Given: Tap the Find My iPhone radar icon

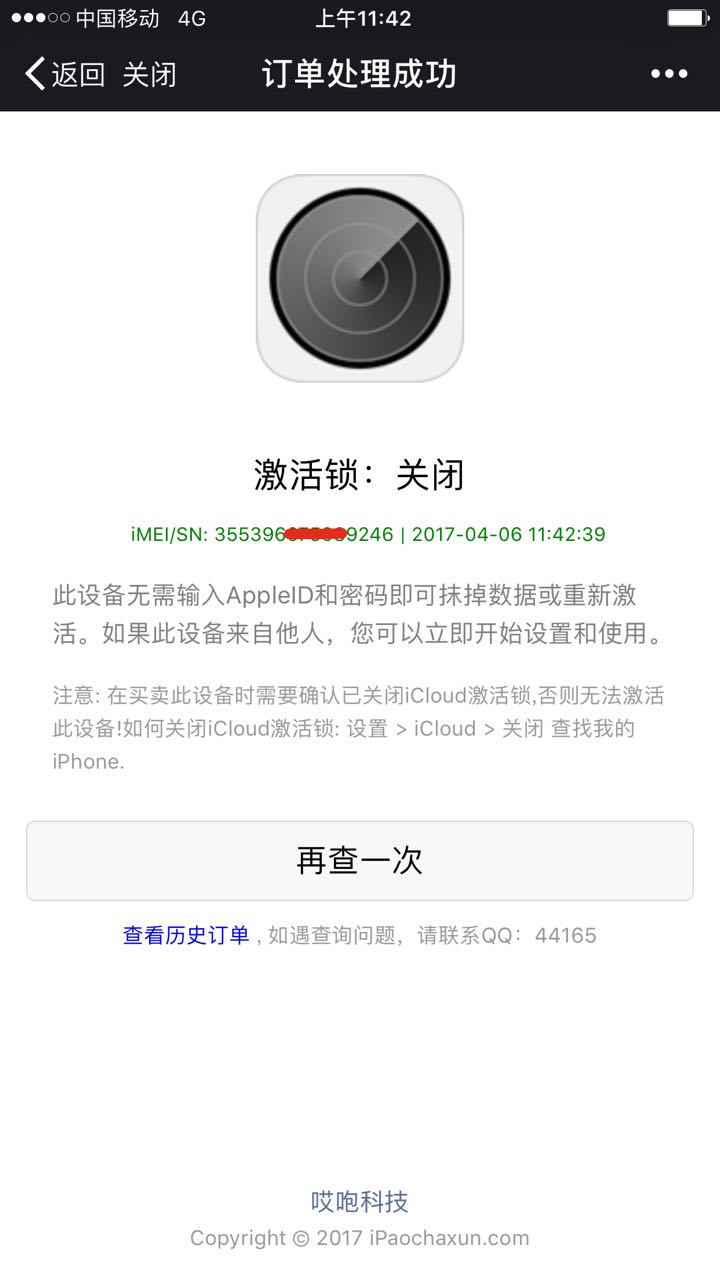Looking at the screenshot, I should pos(360,275).
